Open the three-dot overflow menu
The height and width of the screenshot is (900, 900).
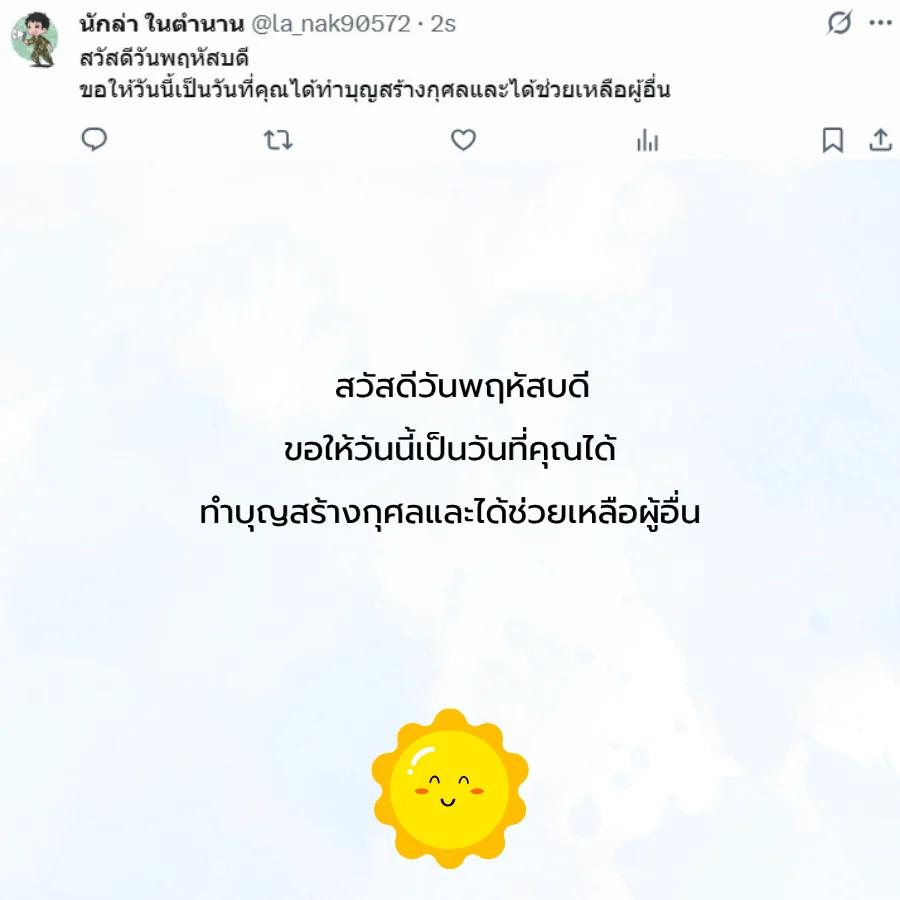pos(880,23)
